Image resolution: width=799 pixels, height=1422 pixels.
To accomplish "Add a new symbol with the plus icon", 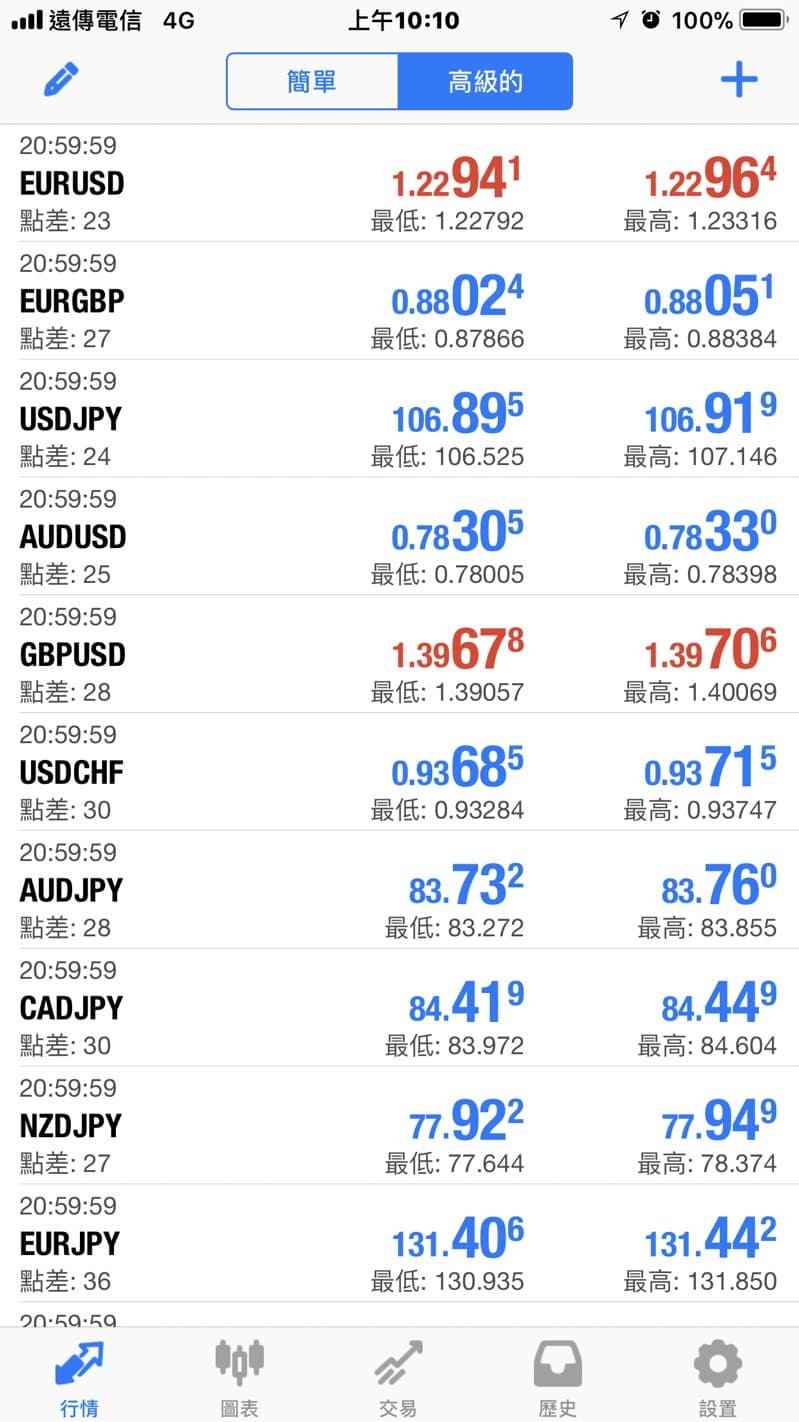I will [x=739, y=80].
